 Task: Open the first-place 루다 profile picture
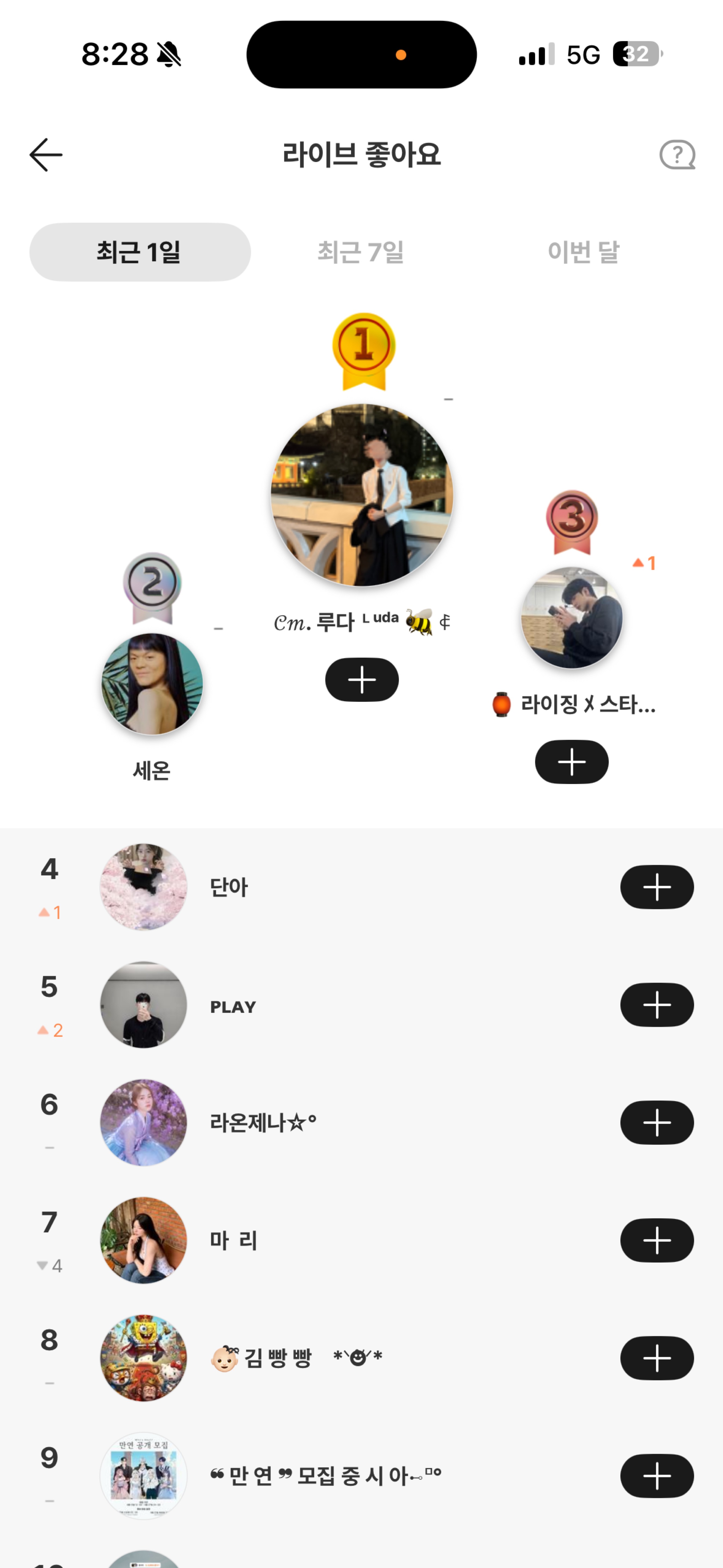(x=362, y=495)
